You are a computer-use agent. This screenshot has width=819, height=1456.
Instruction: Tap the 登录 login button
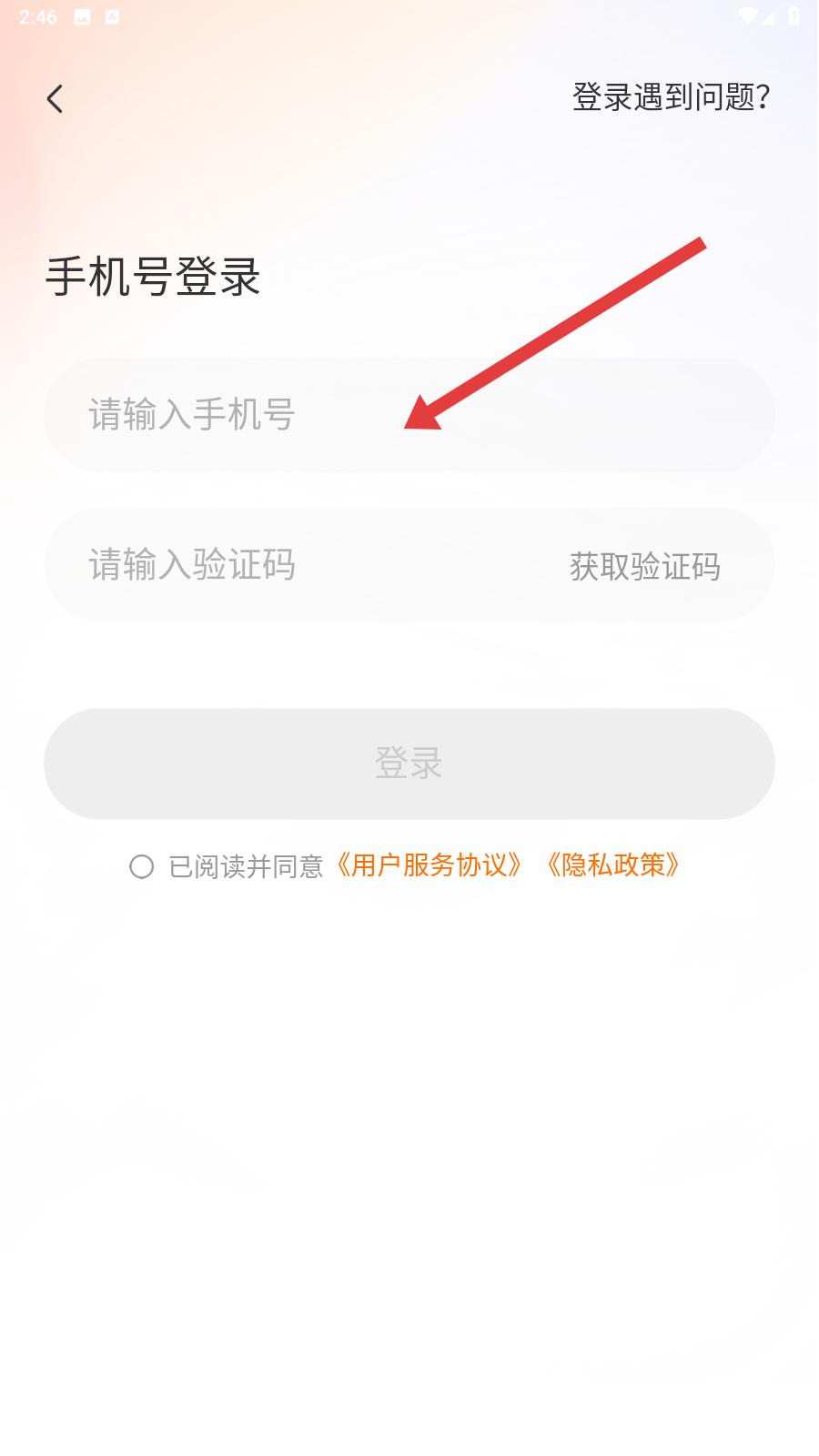tap(409, 763)
